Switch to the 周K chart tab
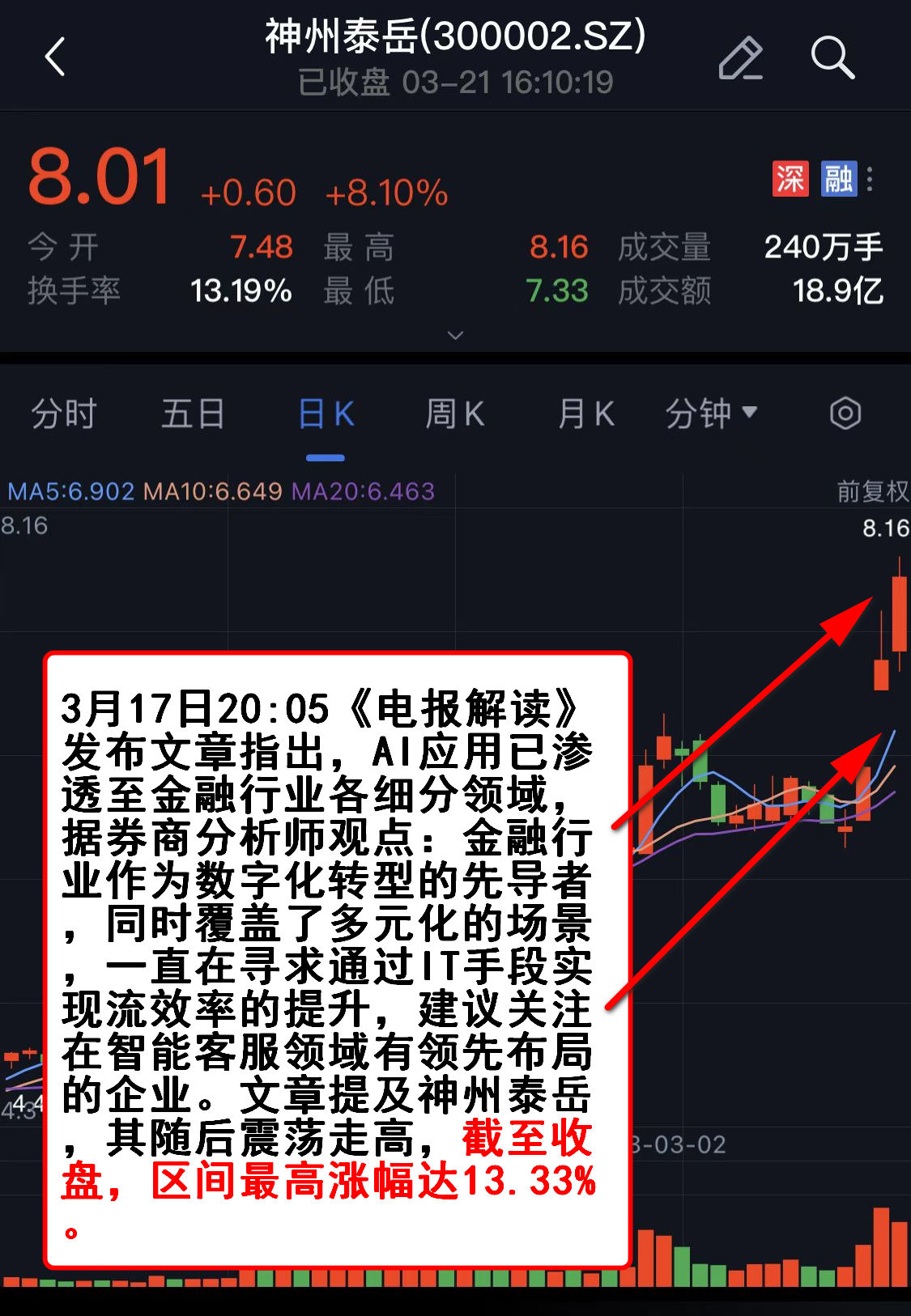Image resolution: width=911 pixels, height=1316 pixels. (x=455, y=414)
